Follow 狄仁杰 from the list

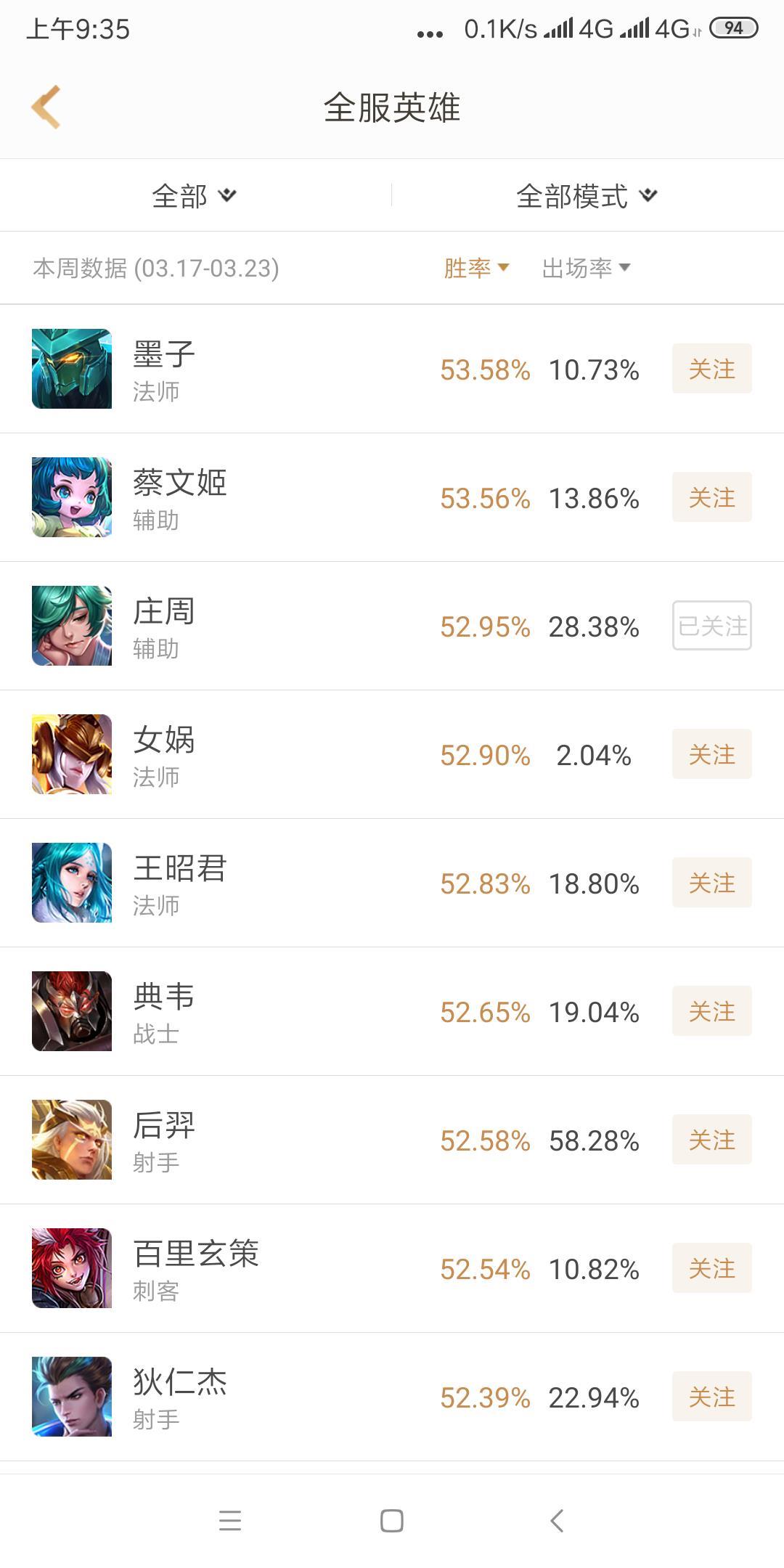(x=711, y=1397)
